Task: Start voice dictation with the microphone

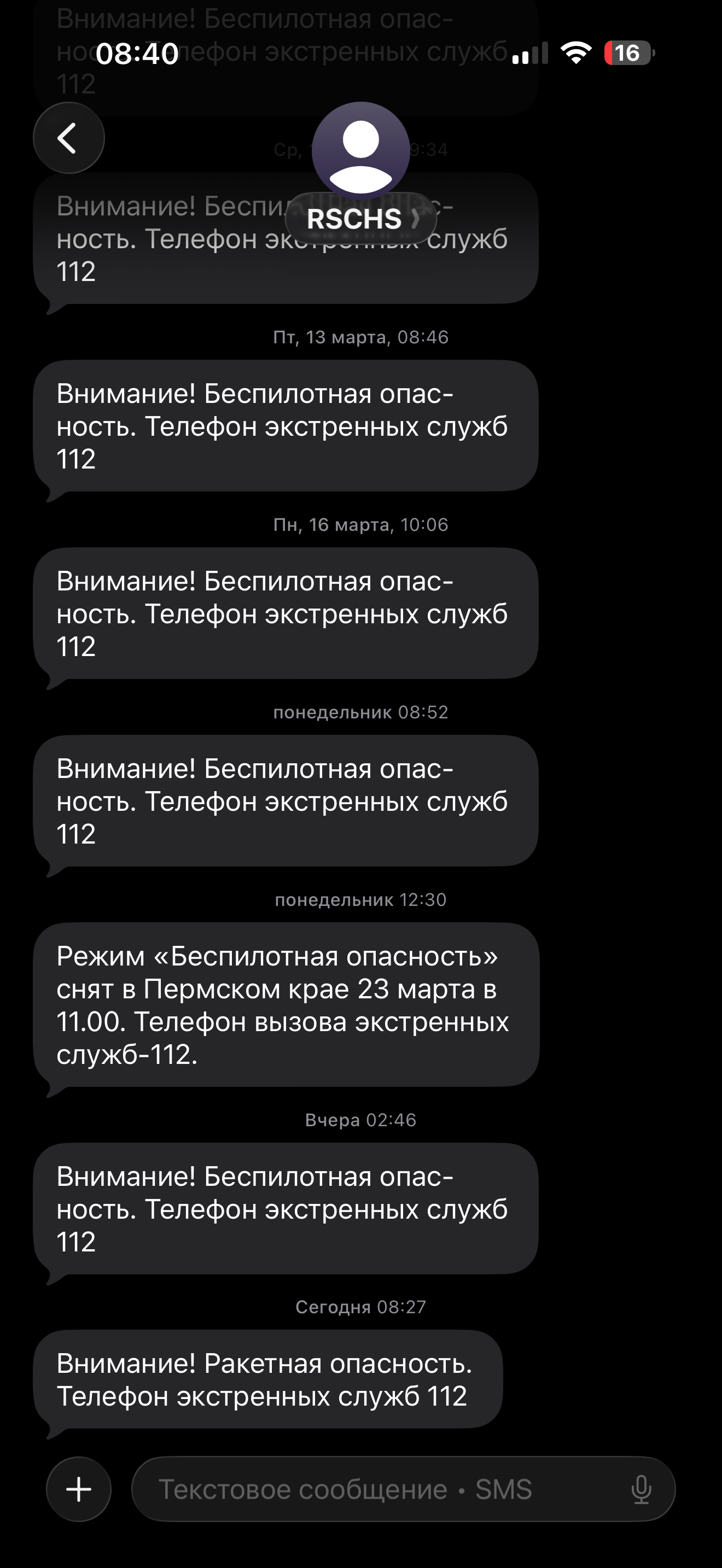Action: point(641,1490)
